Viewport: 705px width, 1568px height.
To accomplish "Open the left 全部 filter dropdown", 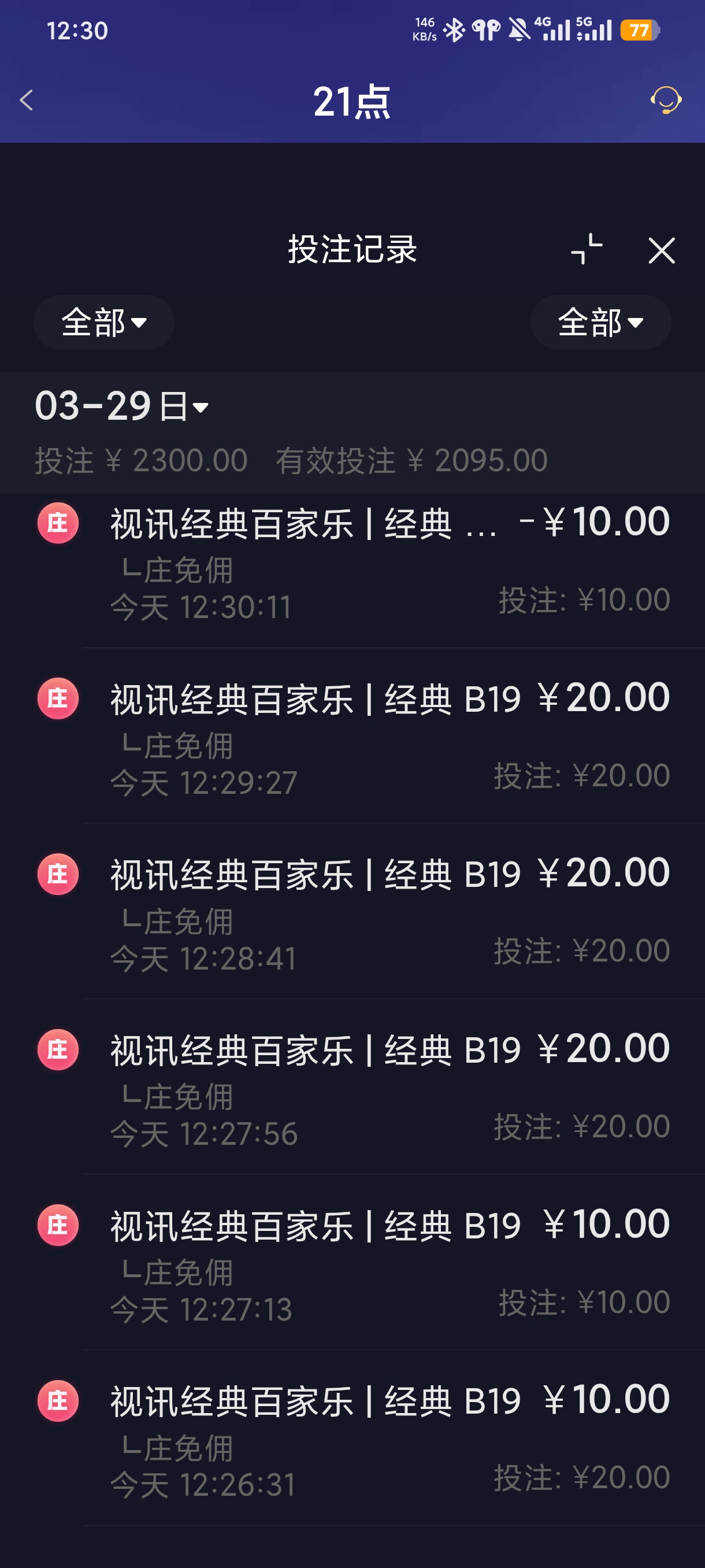I will click(x=104, y=323).
